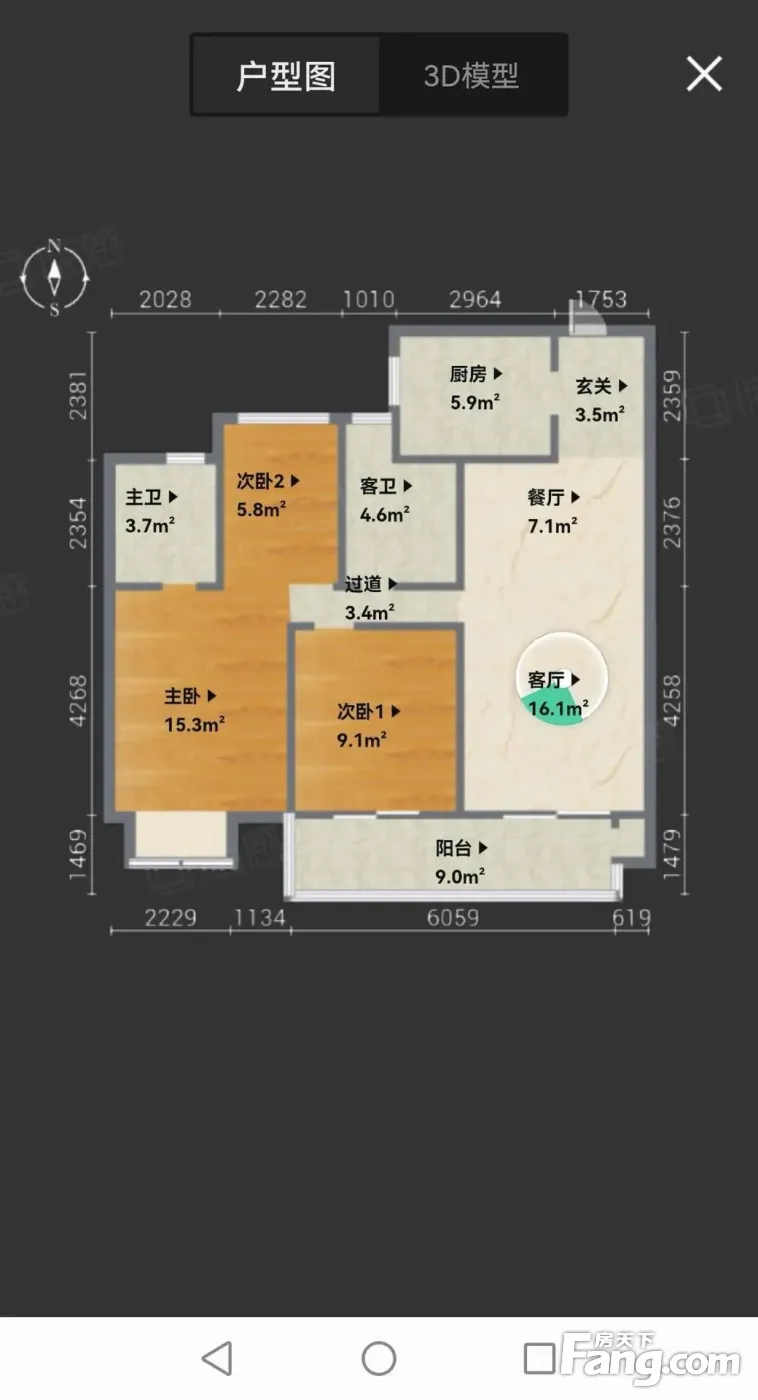The image size is (758, 1400).
Task: Close the floor plan viewer
Action: coord(704,74)
